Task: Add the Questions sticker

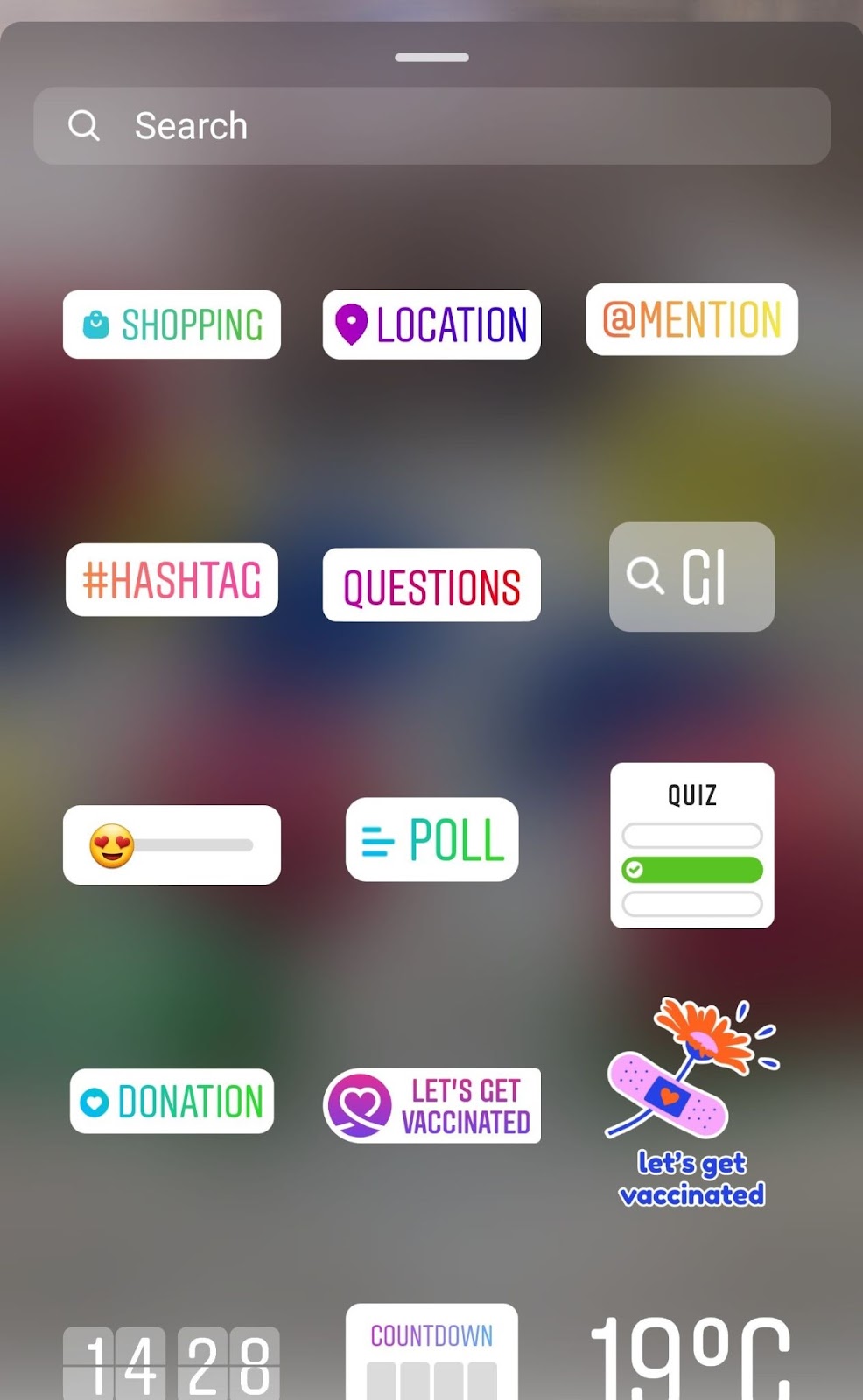Action: tap(431, 585)
